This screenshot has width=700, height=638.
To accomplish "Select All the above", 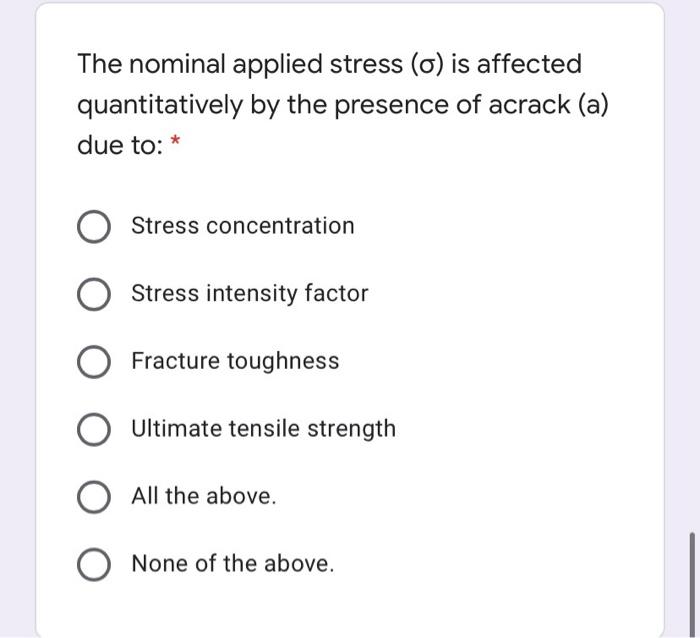I will (94, 497).
